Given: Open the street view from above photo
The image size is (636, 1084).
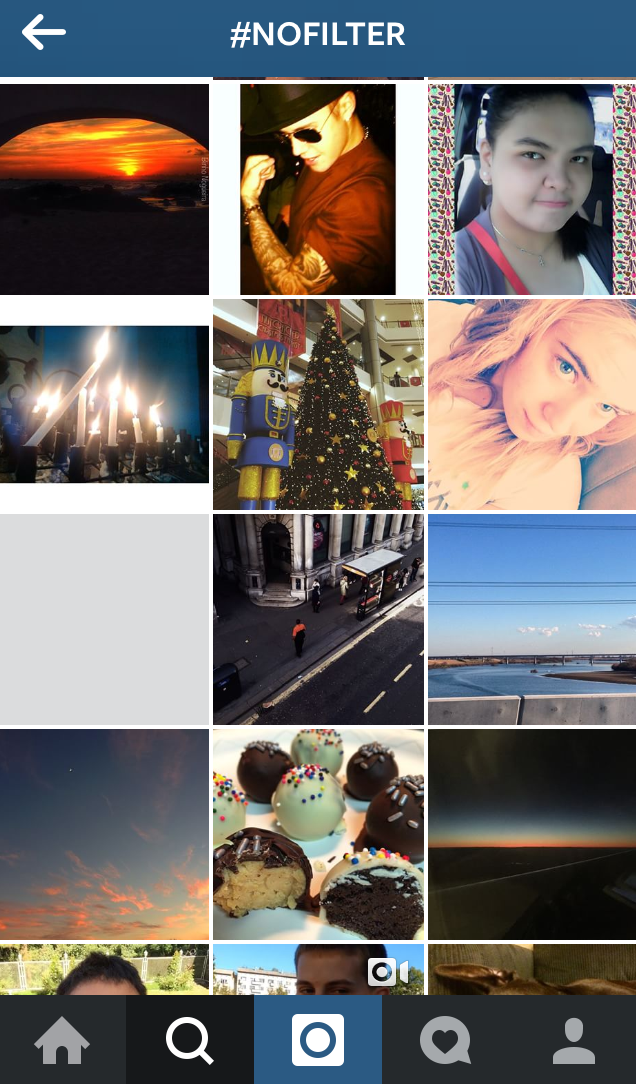Looking at the screenshot, I should [318, 619].
